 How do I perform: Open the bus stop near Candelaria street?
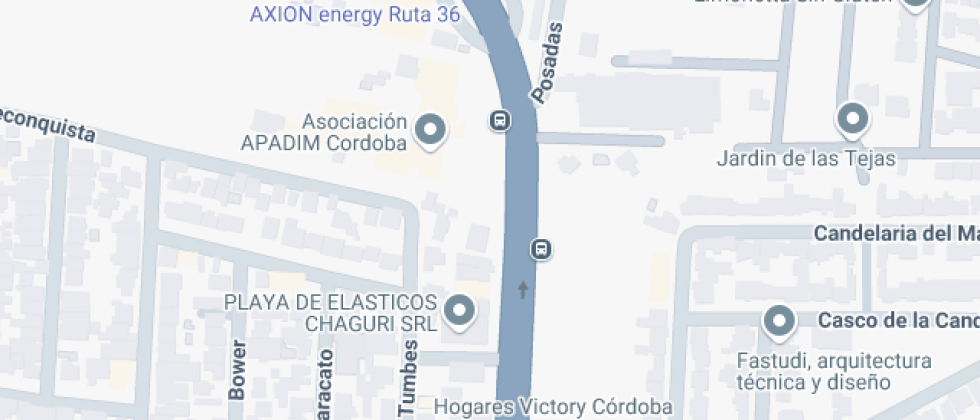point(541,248)
